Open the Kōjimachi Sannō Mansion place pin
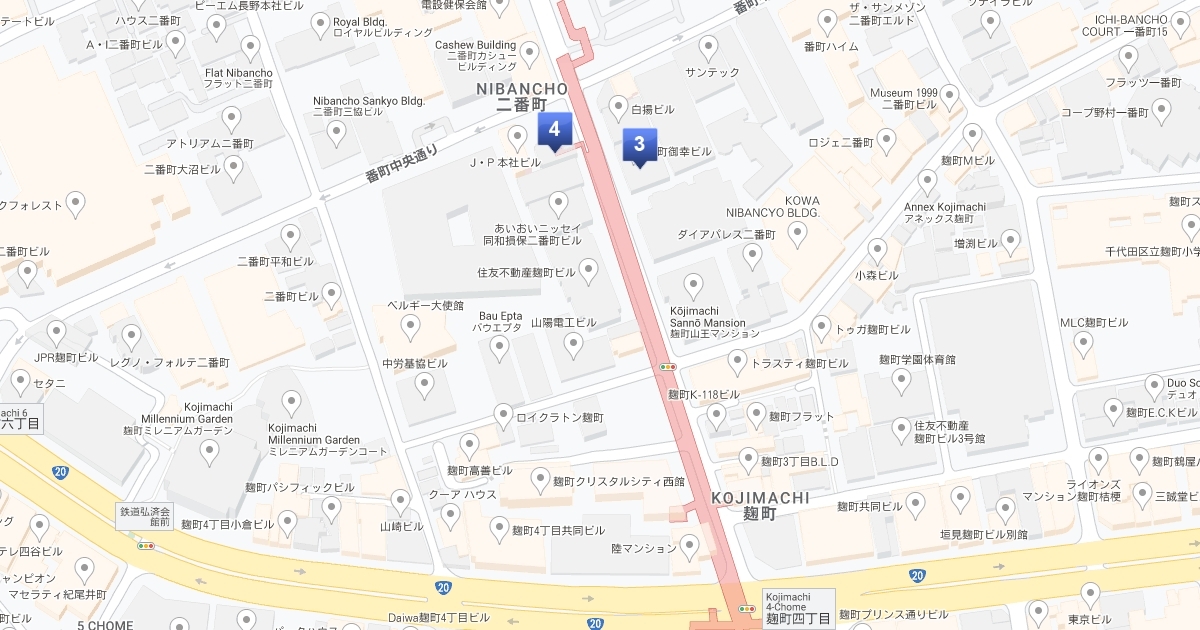Image resolution: width=1200 pixels, height=630 pixels. (x=693, y=284)
